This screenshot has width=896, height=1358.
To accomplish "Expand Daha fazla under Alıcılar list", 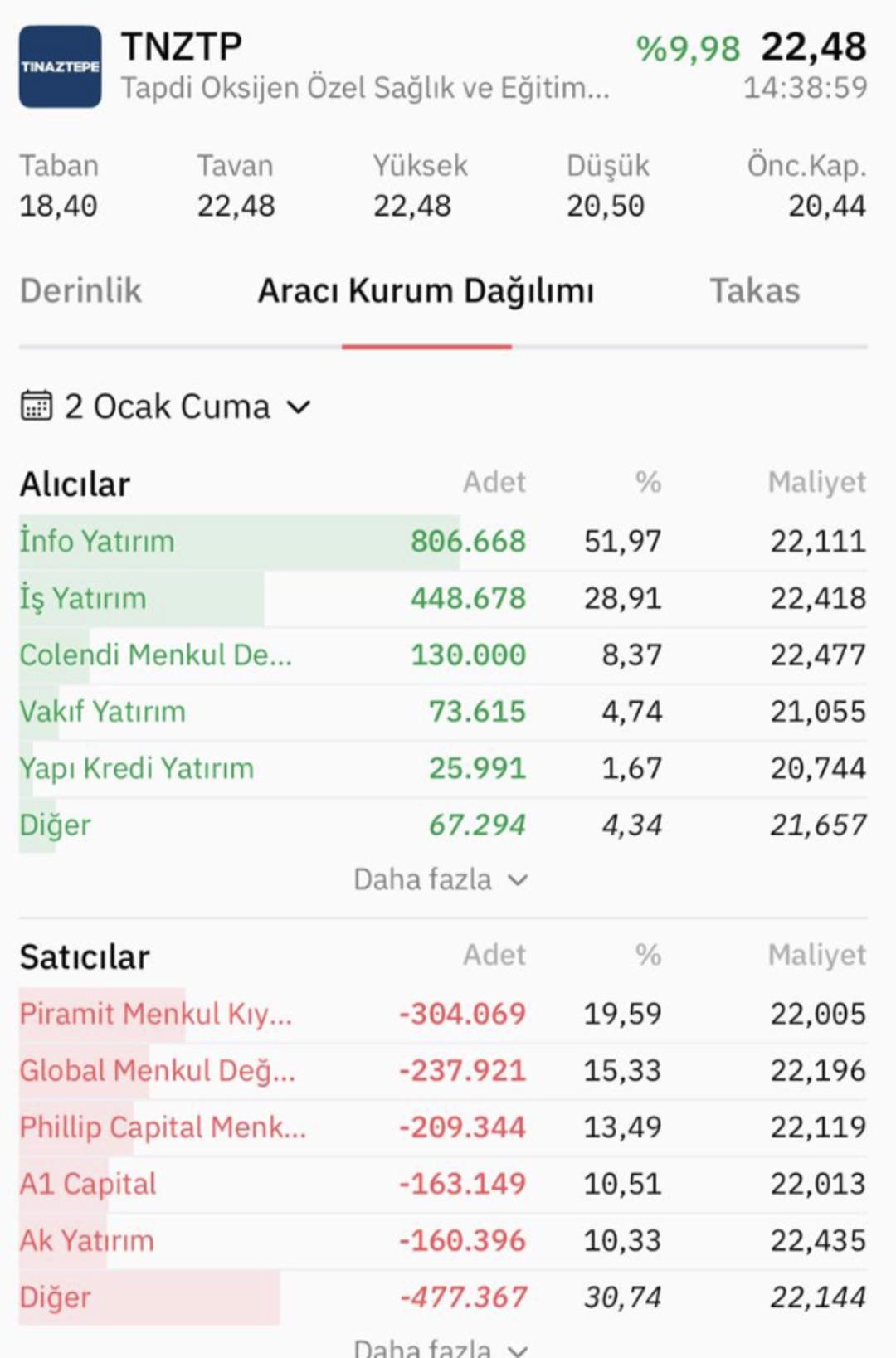I will tap(438, 879).
